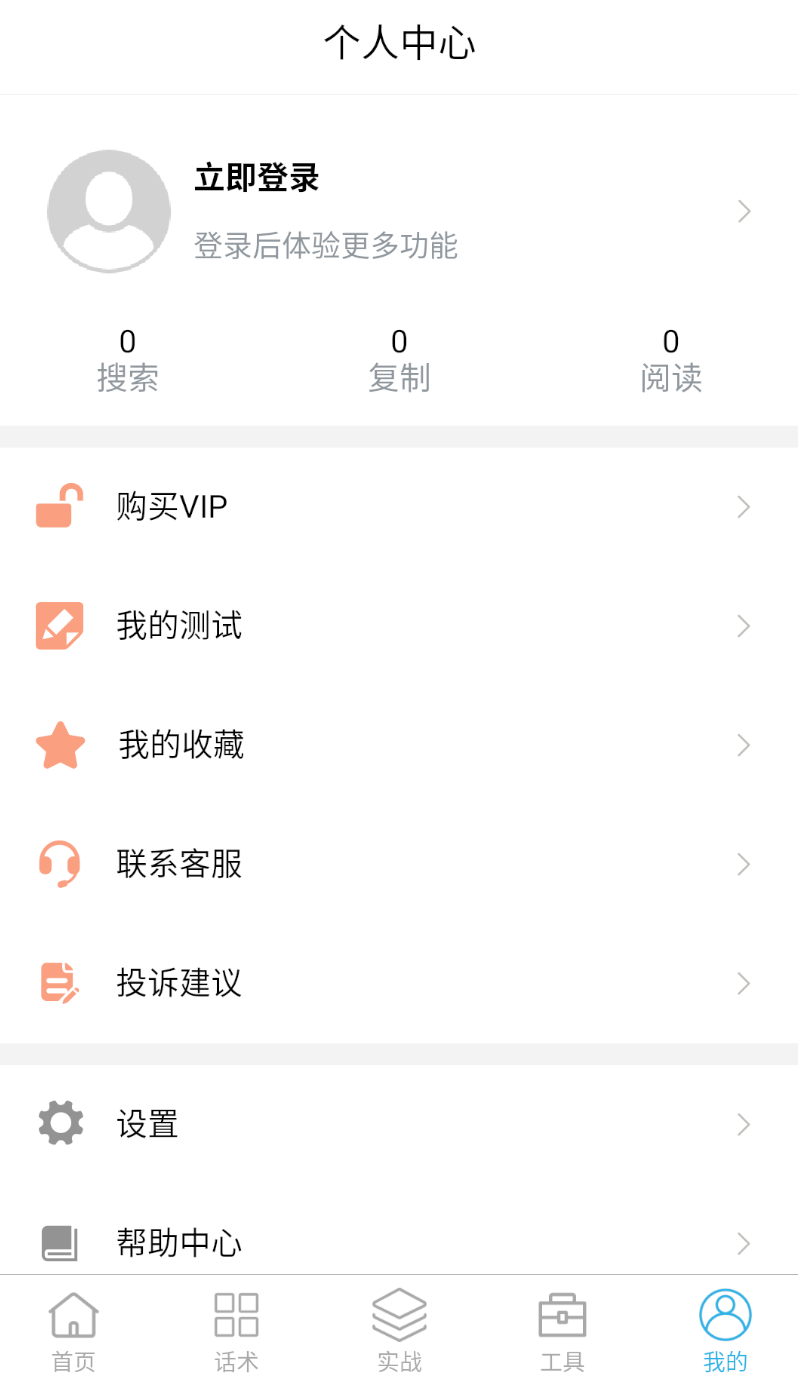Select the 我的测试 pencil note icon
The image size is (798, 1379).
pyautogui.click(x=60, y=625)
